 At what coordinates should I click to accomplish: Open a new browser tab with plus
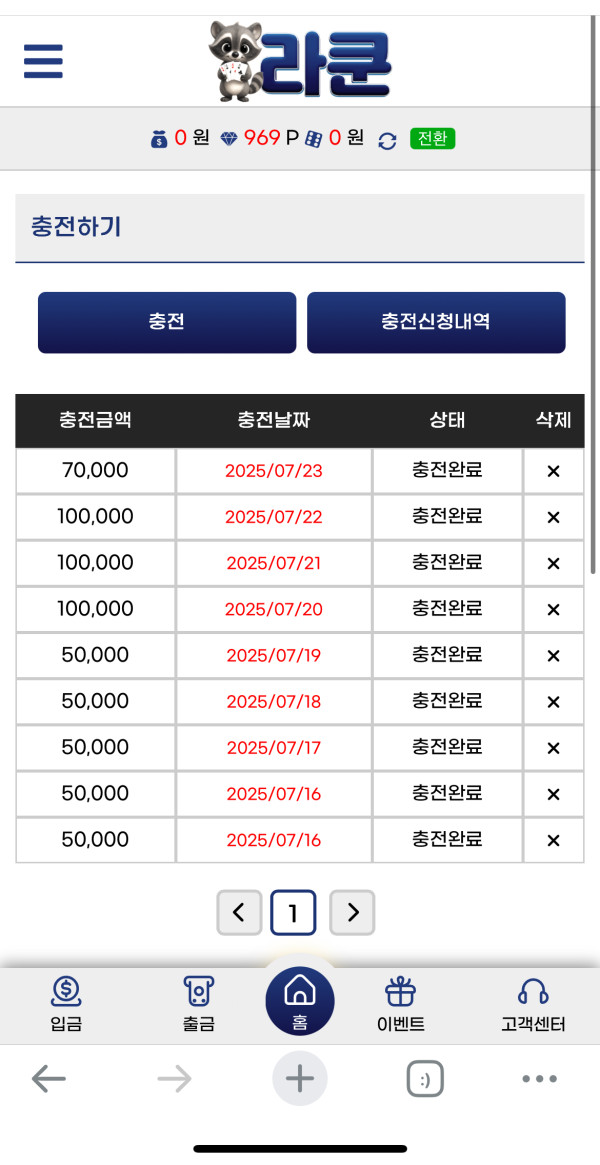tap(300, 1079)
